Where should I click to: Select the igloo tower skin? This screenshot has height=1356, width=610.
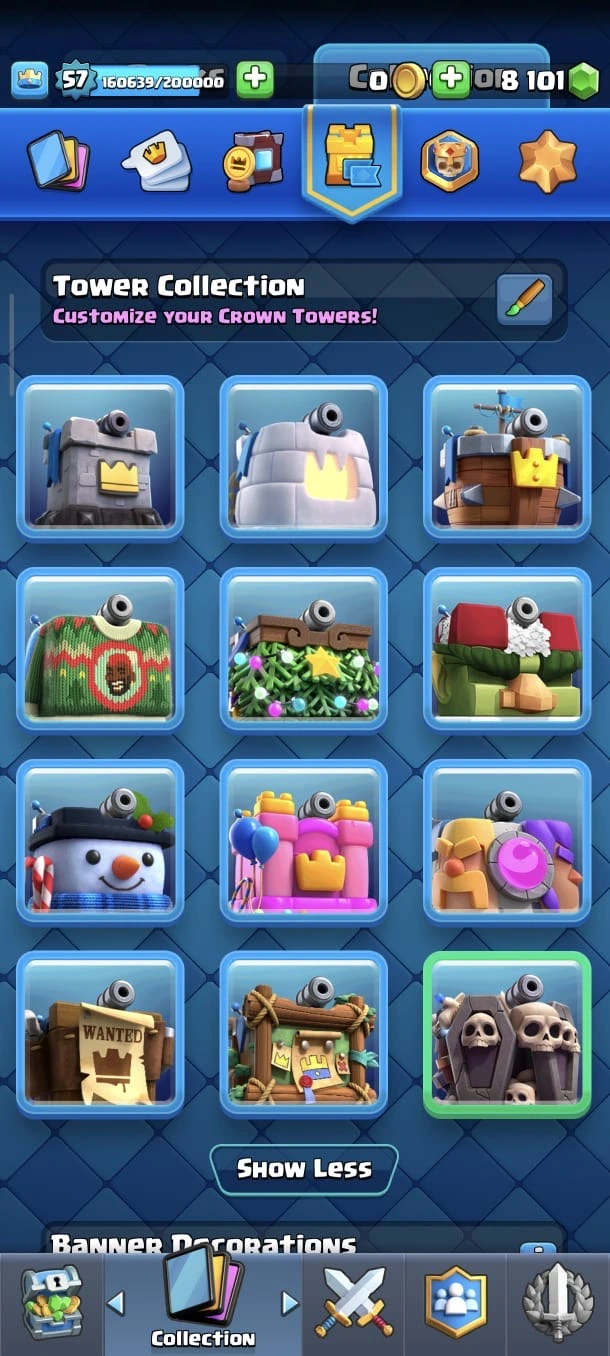pos(303,458)
